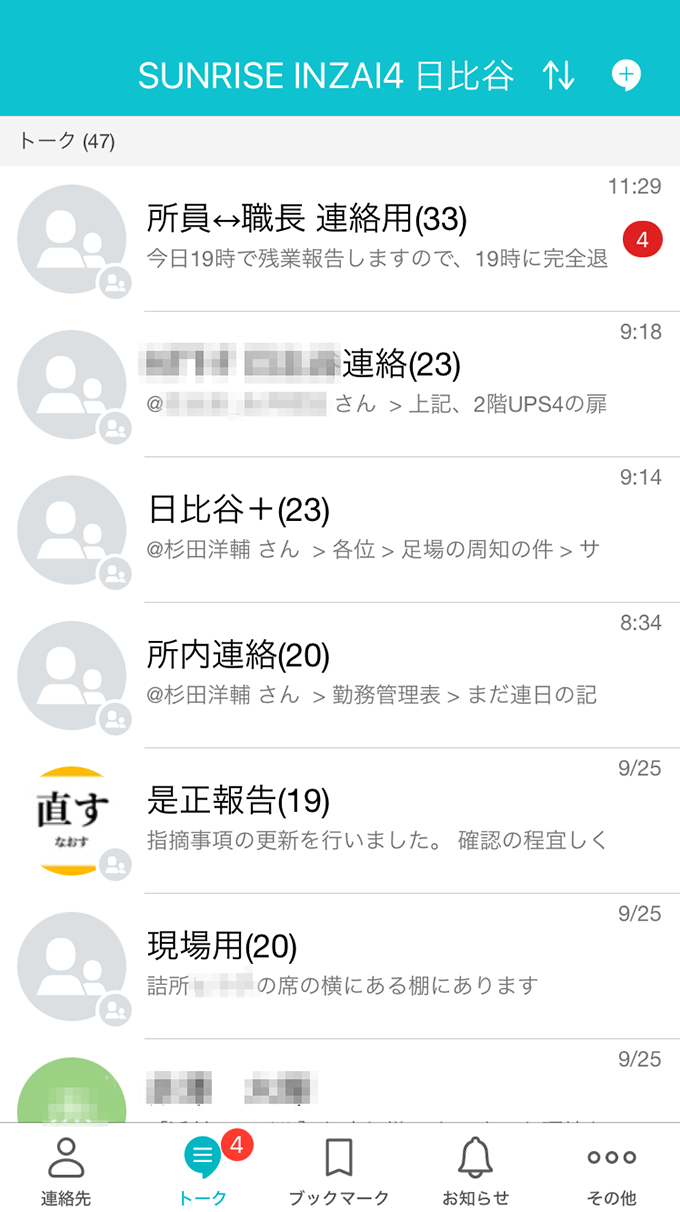Open the 所員↔職長 連絡用(33) talk
Viewport: 680px width, 1212px height.
pos(340,239)
